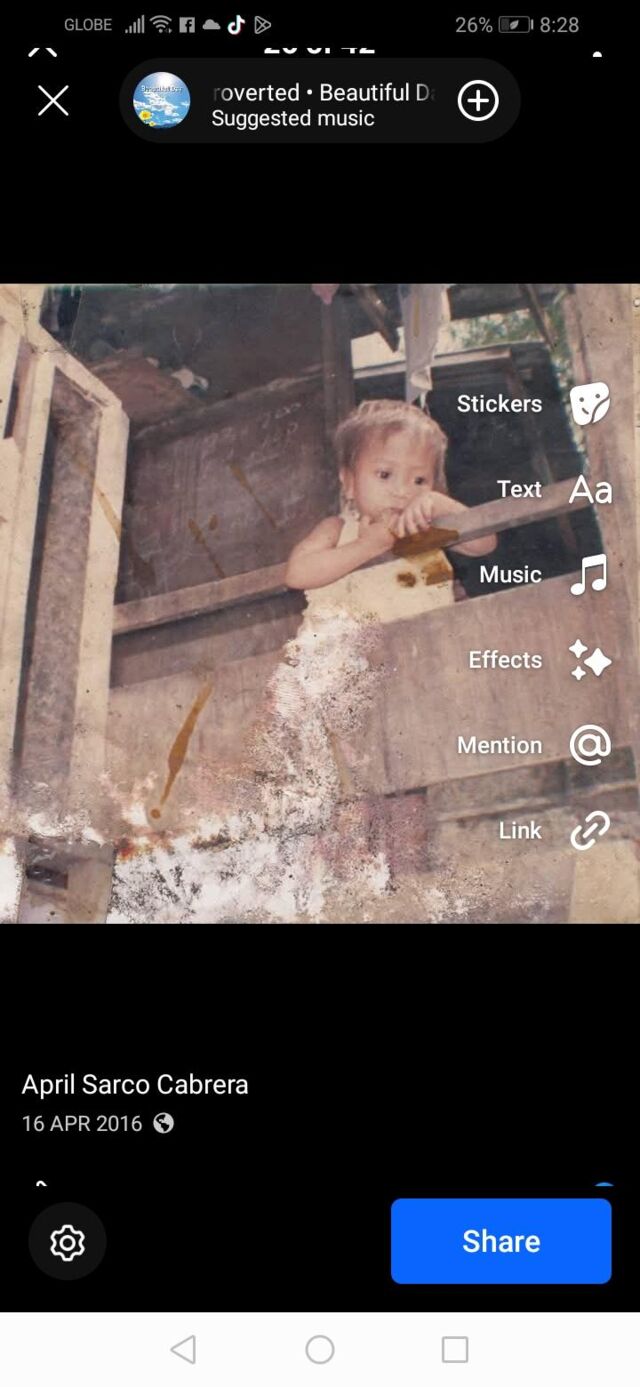Close the story editor
640x1387 pixels.
tap(53, 100)
